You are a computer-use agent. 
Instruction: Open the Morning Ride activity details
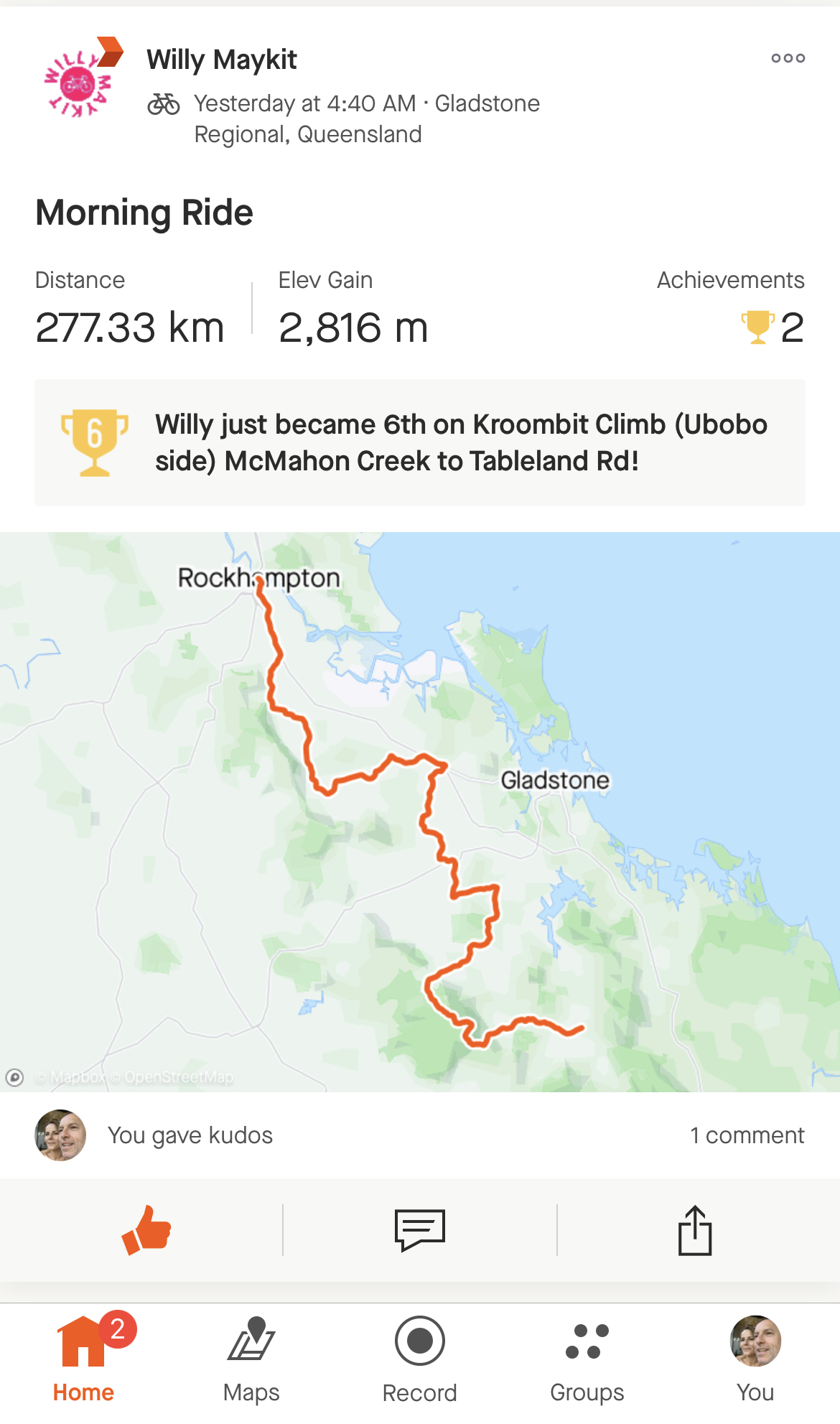(144, 213)
